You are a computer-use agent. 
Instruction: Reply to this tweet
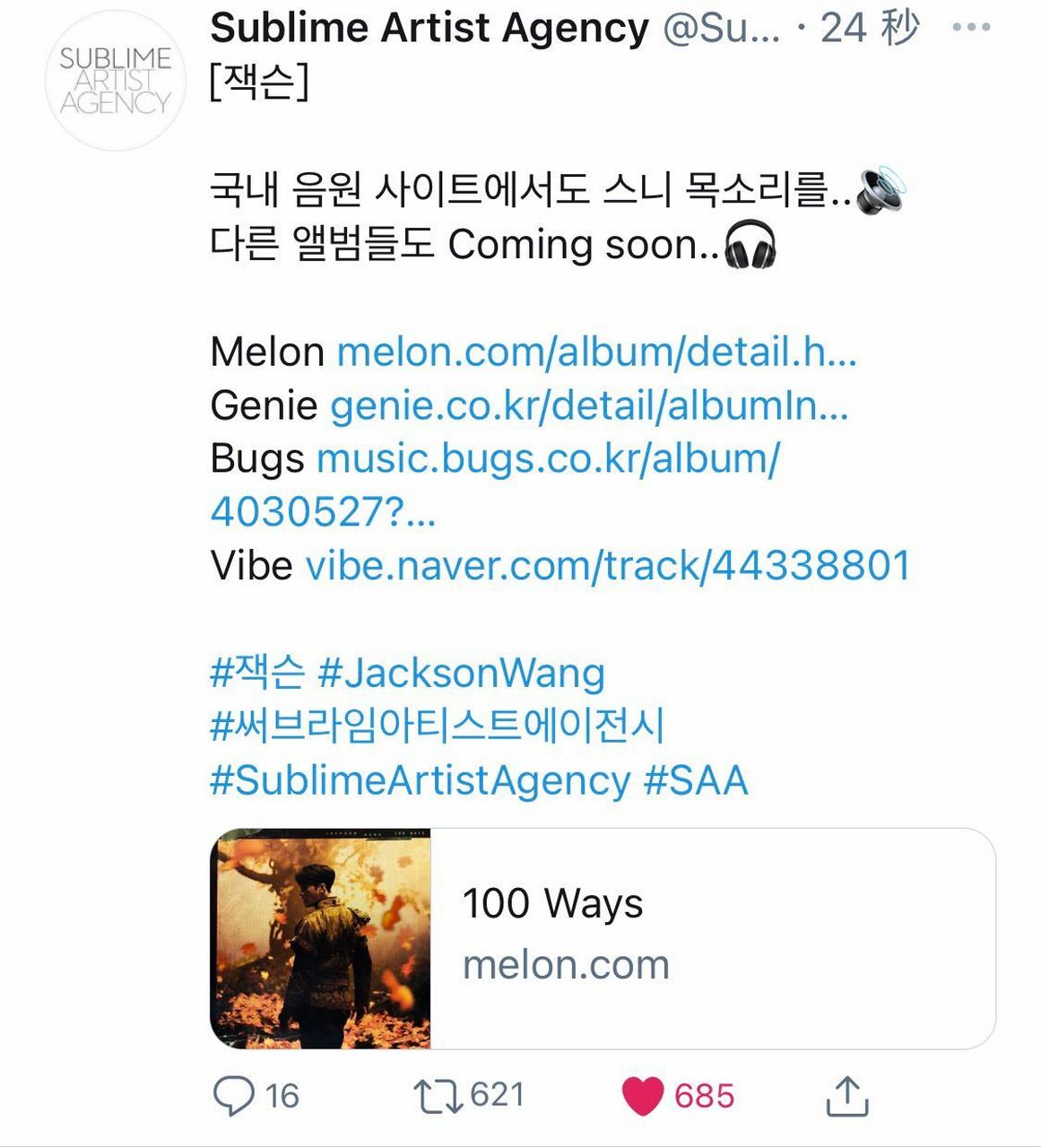tap(234, 1096)
